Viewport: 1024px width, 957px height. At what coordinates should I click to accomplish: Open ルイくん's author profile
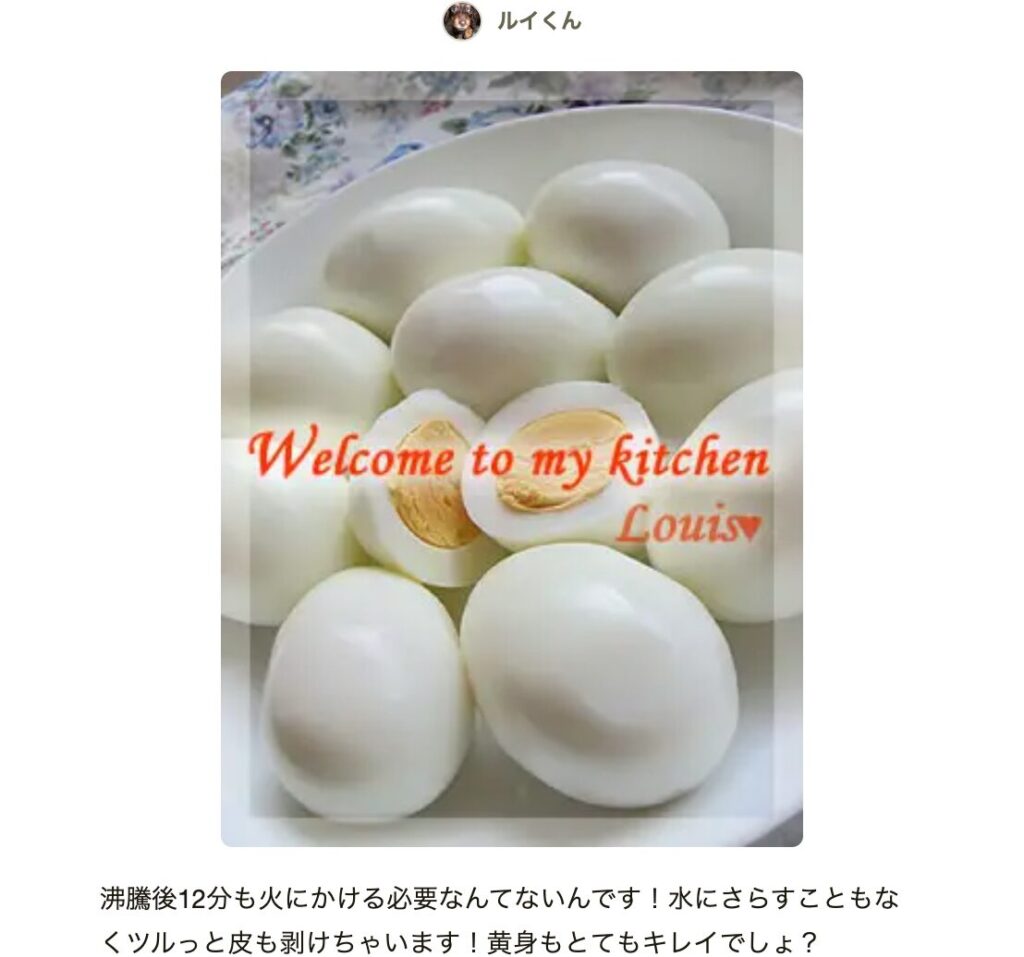point(537,21)
